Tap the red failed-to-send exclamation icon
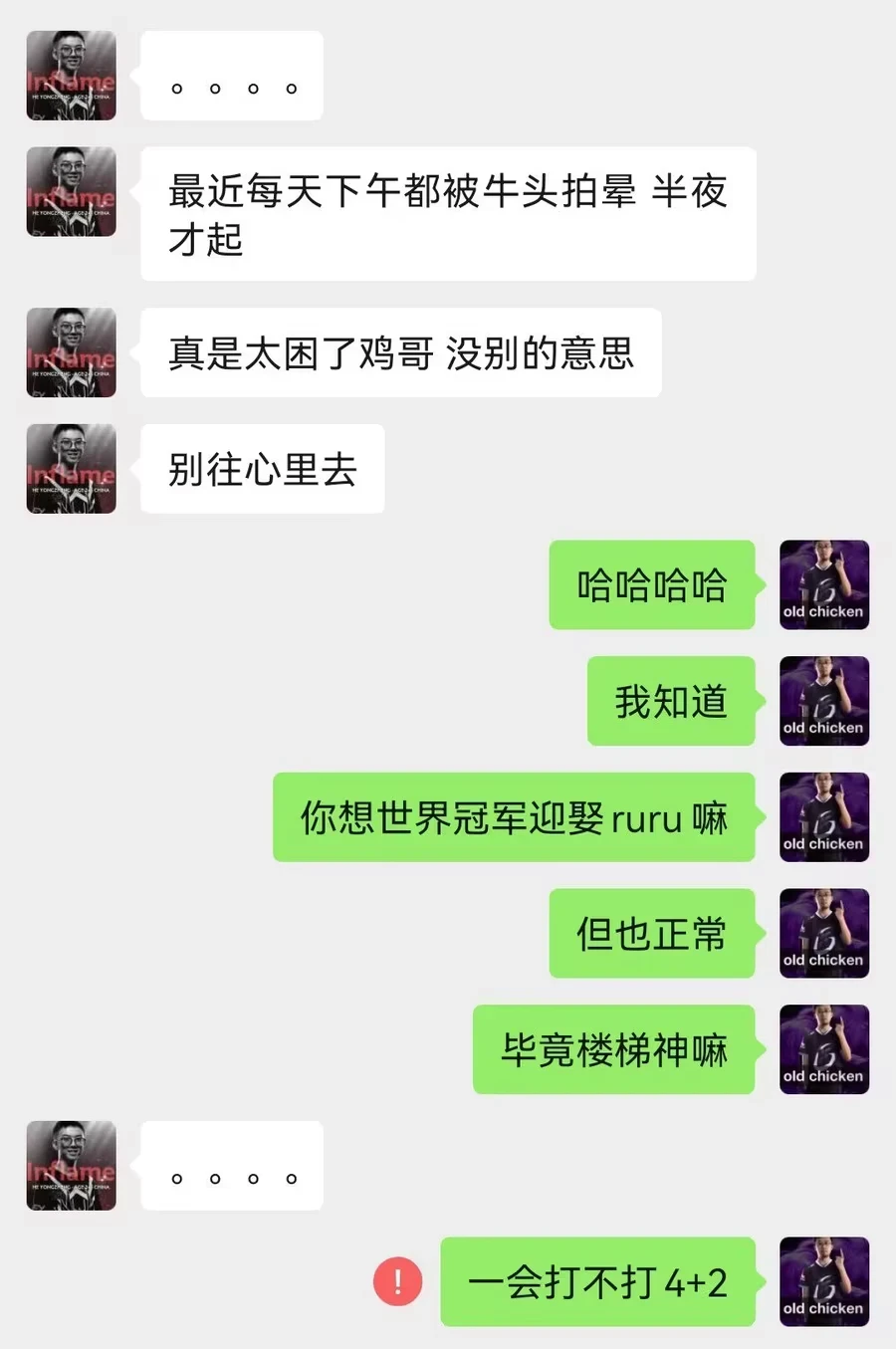The width and height of the screenshot is (896, 1349). click(397, 1281)
